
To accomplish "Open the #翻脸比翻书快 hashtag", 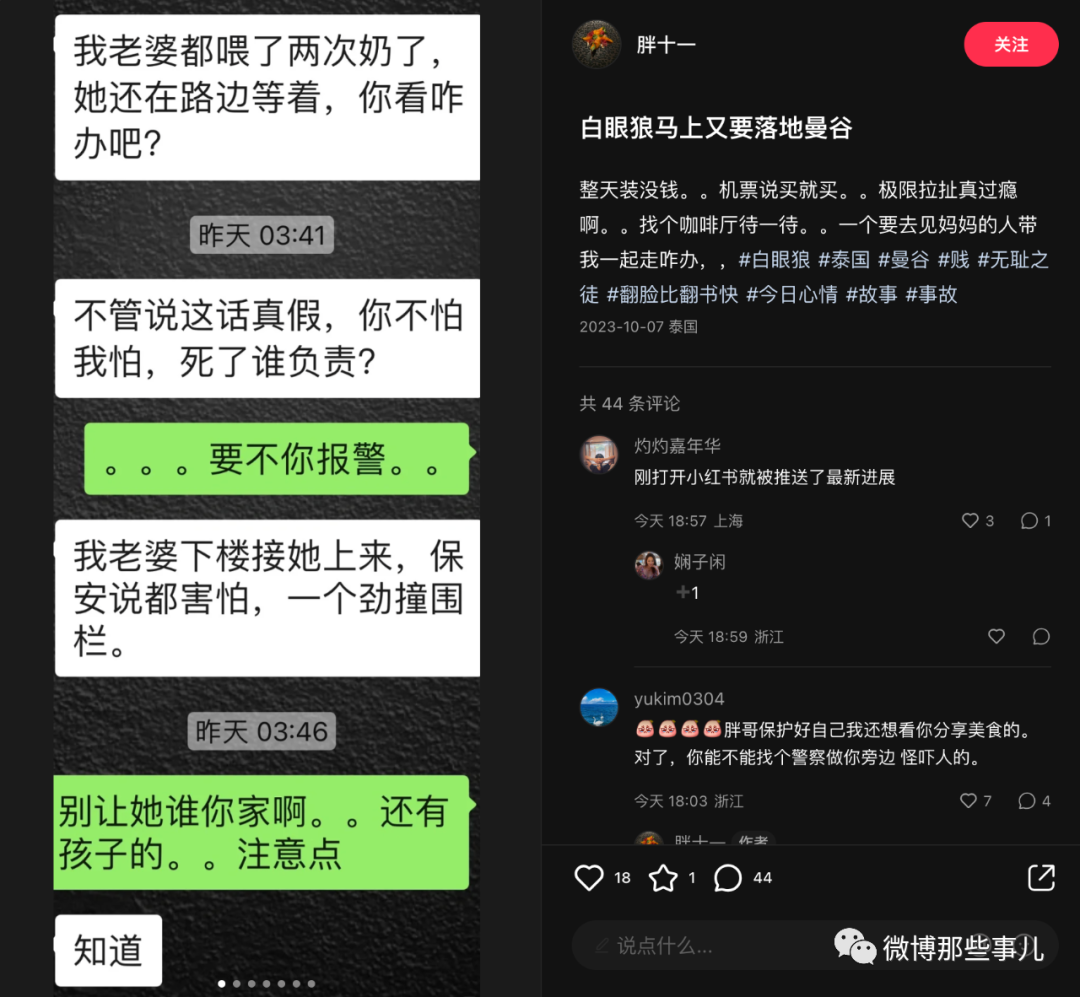I will point(672,294).
